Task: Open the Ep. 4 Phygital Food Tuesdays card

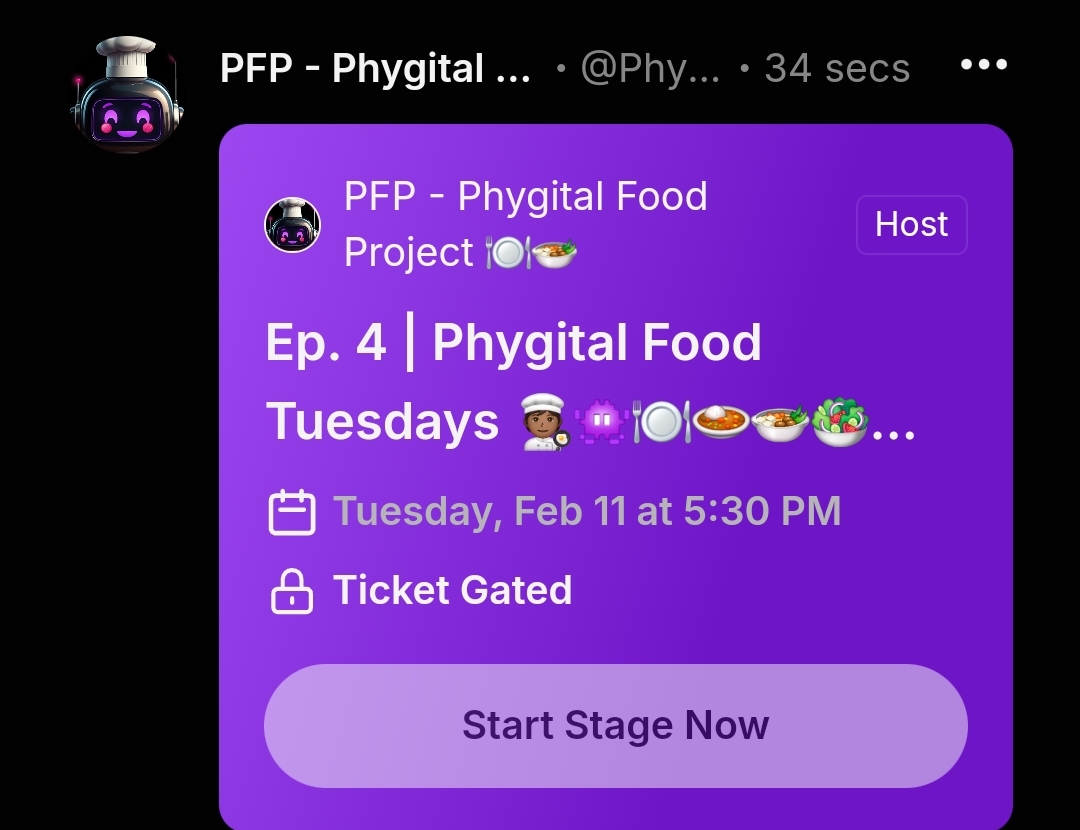Action: coord(590,383)
